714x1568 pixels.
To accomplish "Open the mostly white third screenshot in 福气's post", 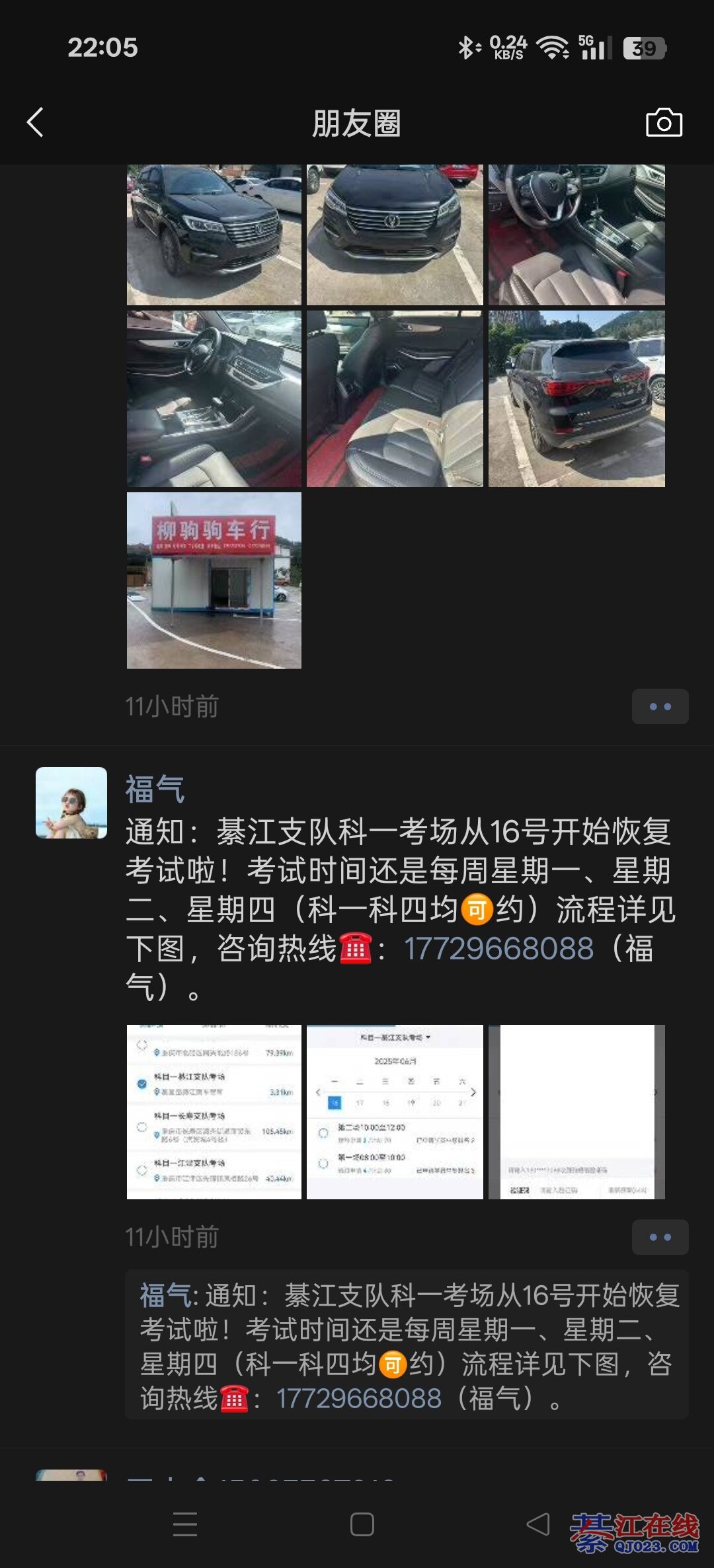I will (x=576, y=1112).
